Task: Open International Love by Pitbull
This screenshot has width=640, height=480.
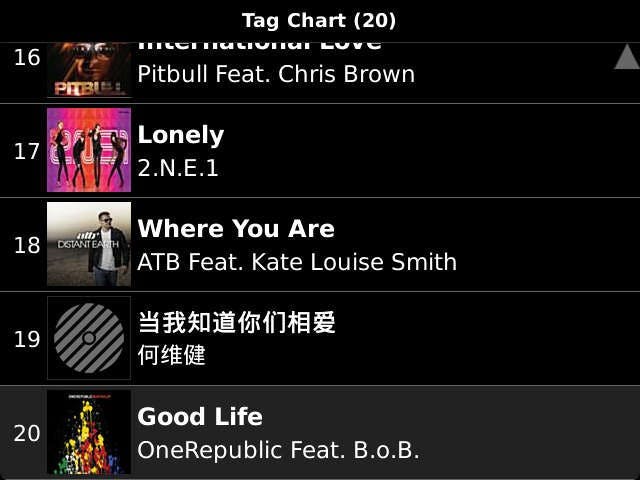Action: click(275, 72)
